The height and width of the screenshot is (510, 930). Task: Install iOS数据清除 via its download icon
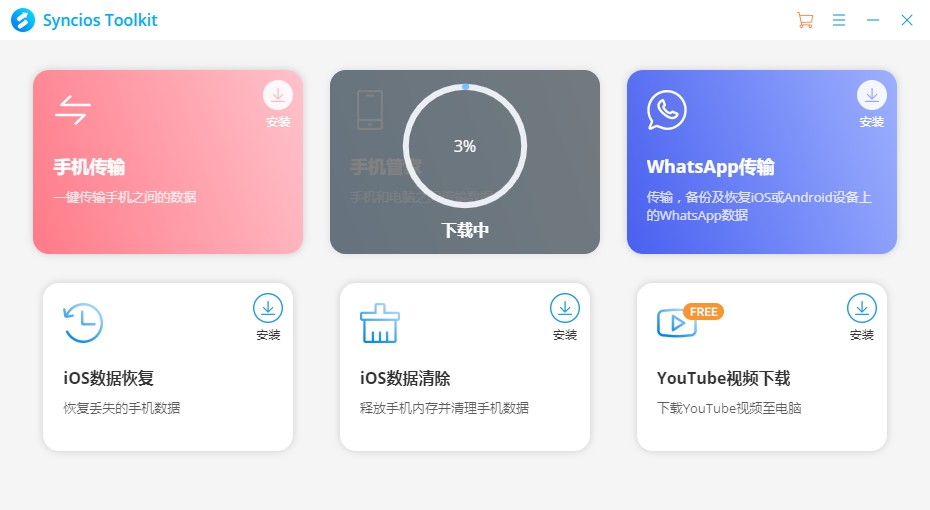(x=565, y=308)
